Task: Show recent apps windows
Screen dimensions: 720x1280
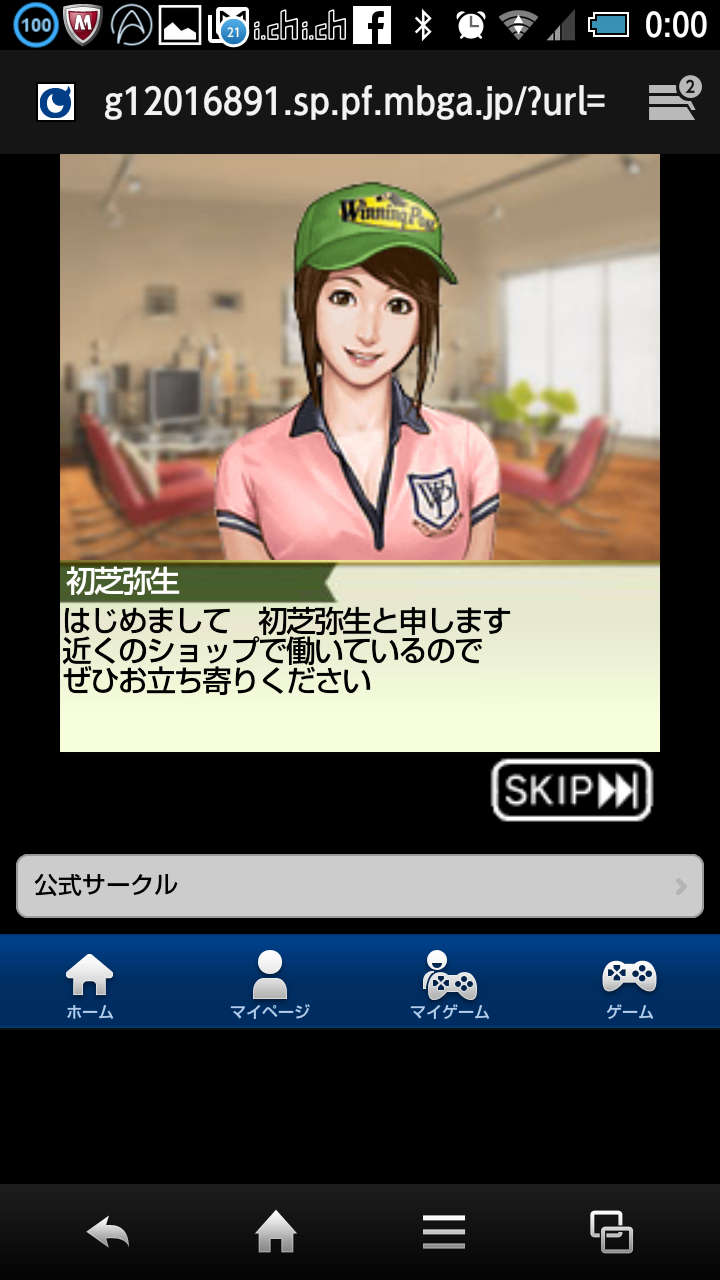Action: coord(611,1232)
